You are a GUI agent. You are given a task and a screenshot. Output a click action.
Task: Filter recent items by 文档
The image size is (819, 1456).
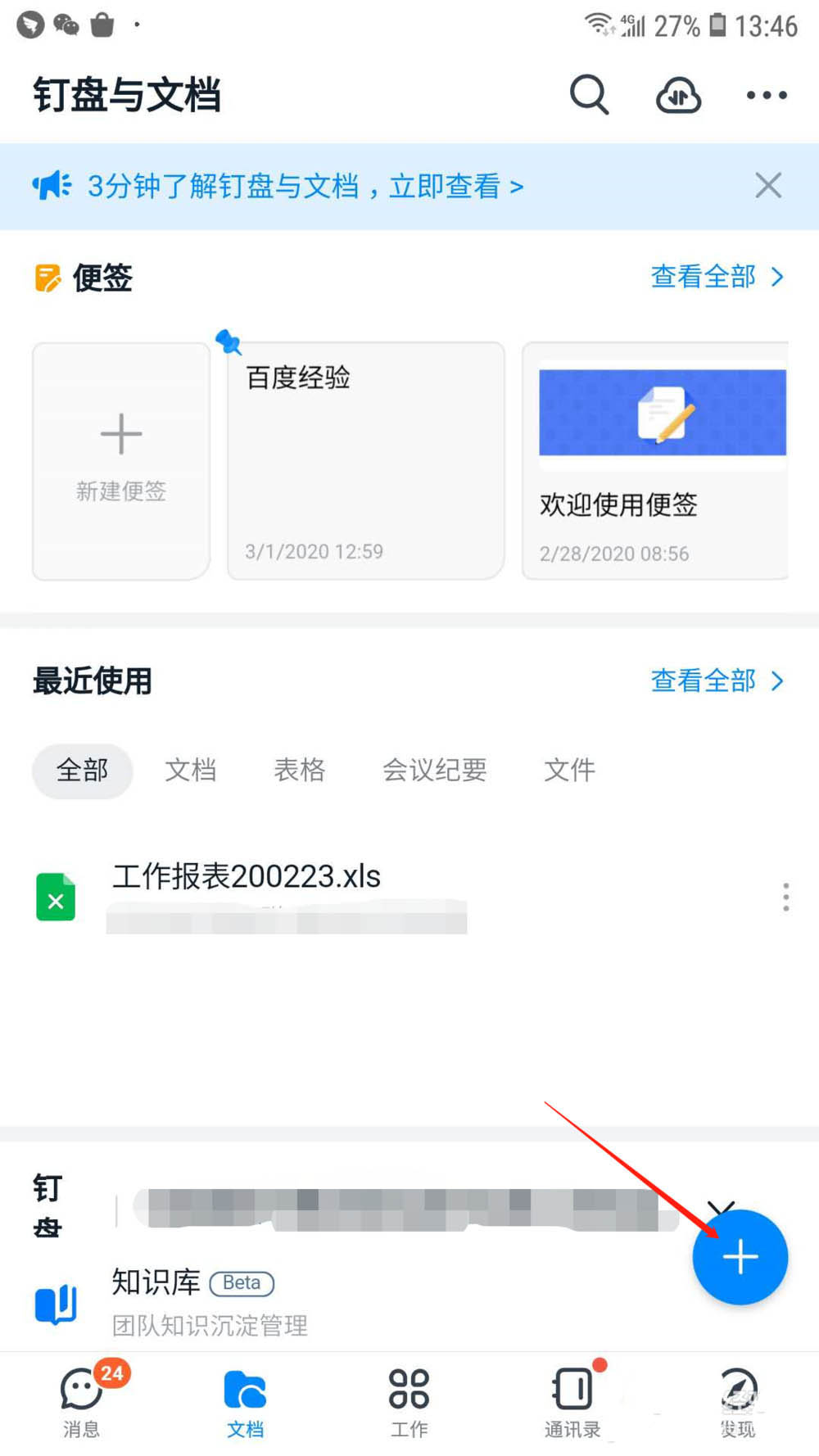[x=191, y=771]
